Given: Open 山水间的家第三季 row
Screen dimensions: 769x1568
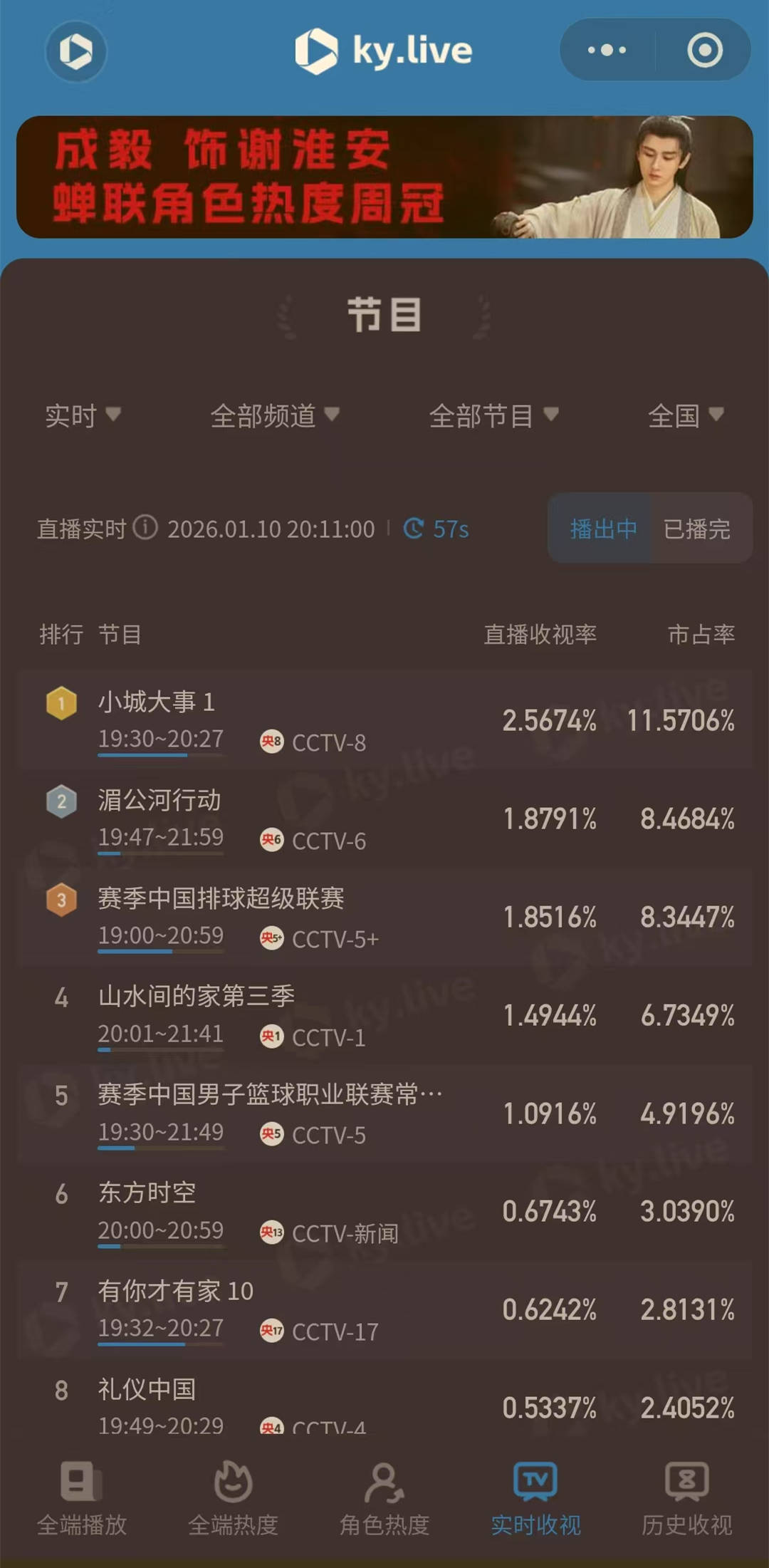Looking at the screenshot, I should coord(384,1014).
